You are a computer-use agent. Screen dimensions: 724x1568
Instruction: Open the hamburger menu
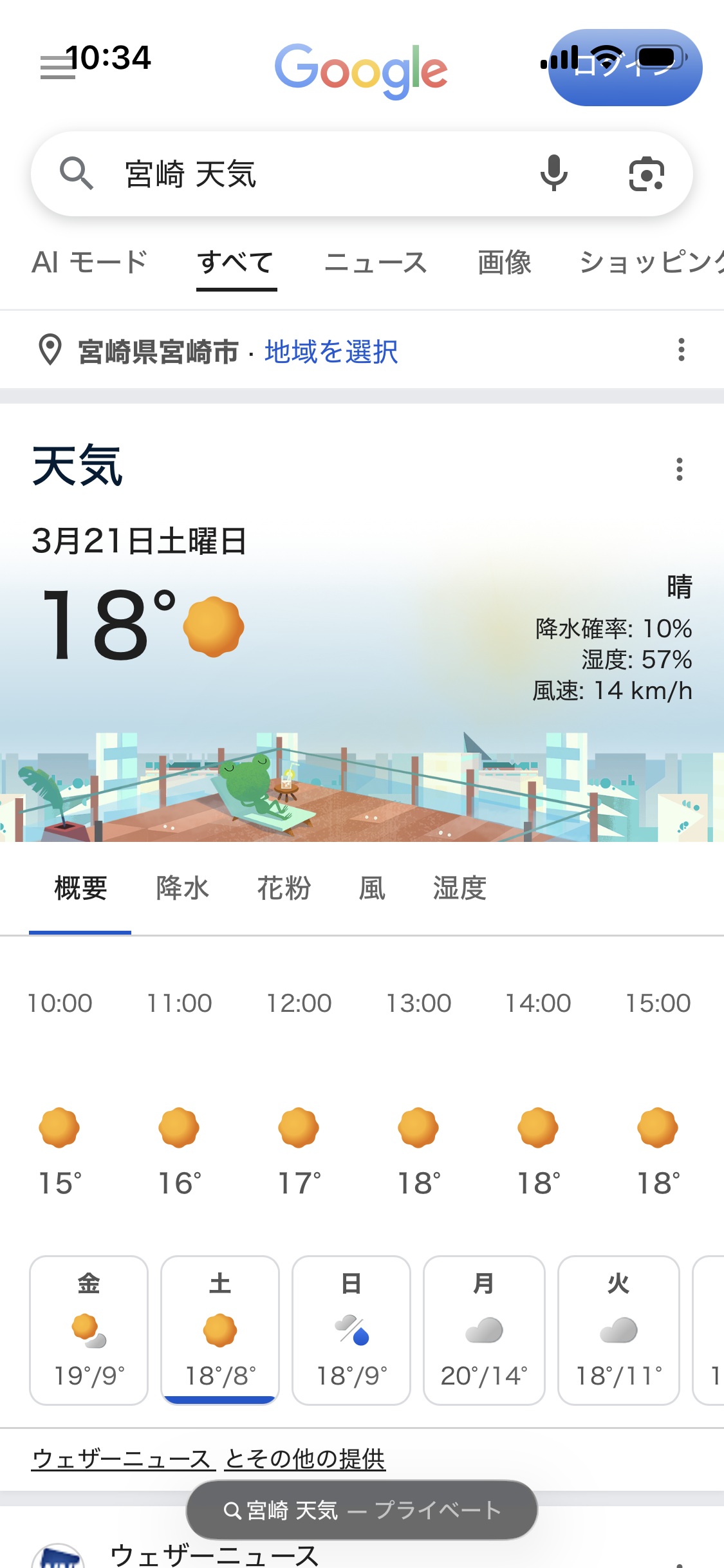pyautogui.click(x=58, y=67)
